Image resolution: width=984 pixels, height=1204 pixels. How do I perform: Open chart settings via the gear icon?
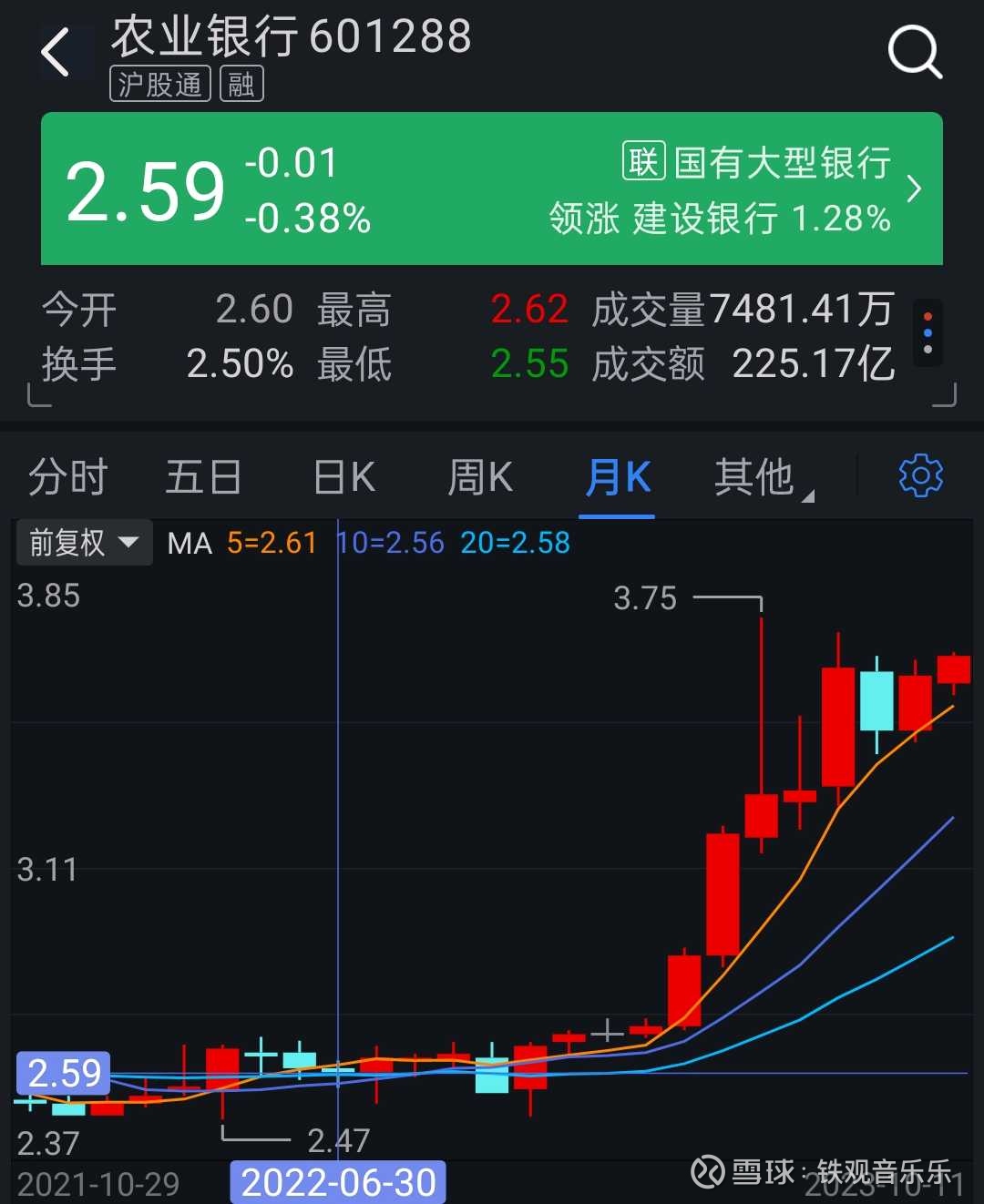(x=920, y=474)
